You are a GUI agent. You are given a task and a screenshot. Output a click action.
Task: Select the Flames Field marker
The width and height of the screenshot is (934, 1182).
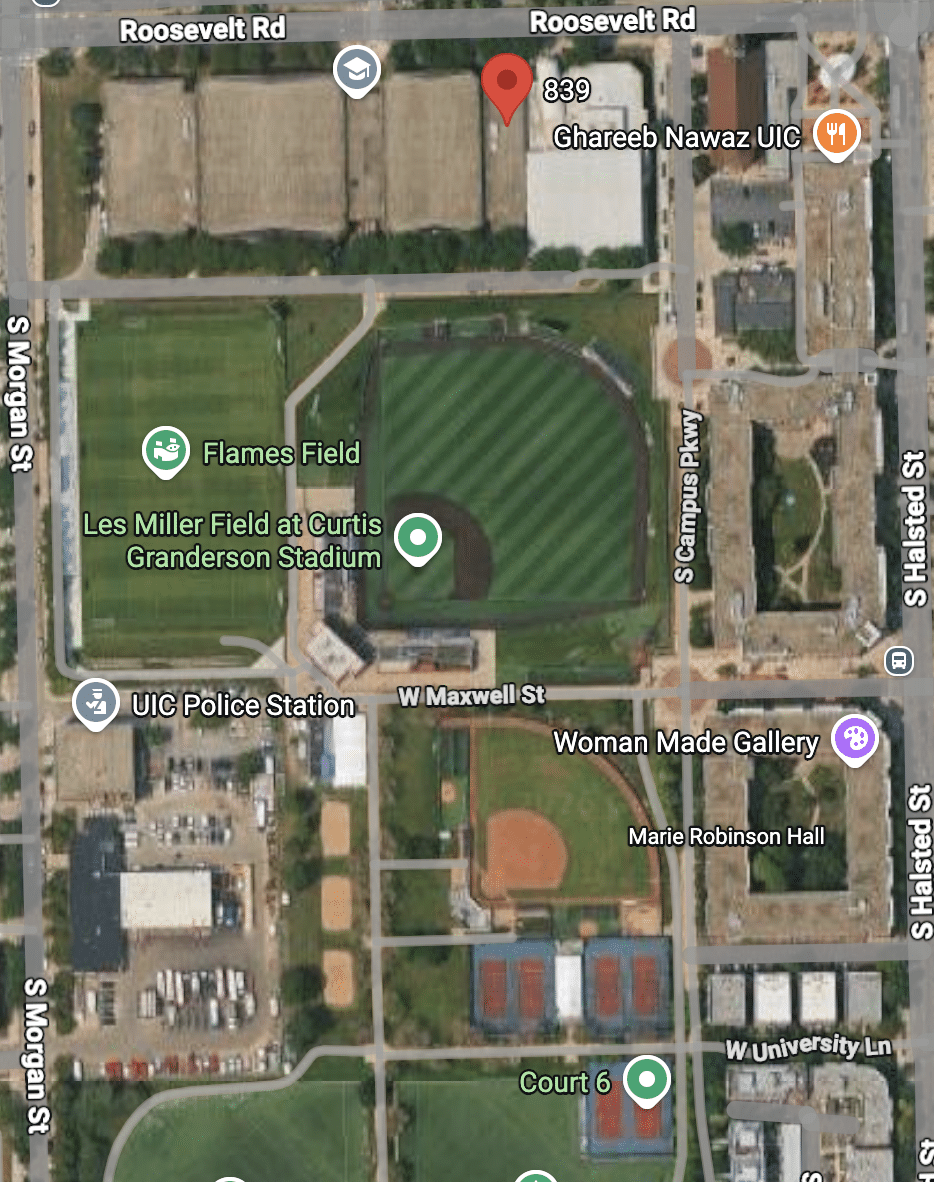(x=165, y=452)
